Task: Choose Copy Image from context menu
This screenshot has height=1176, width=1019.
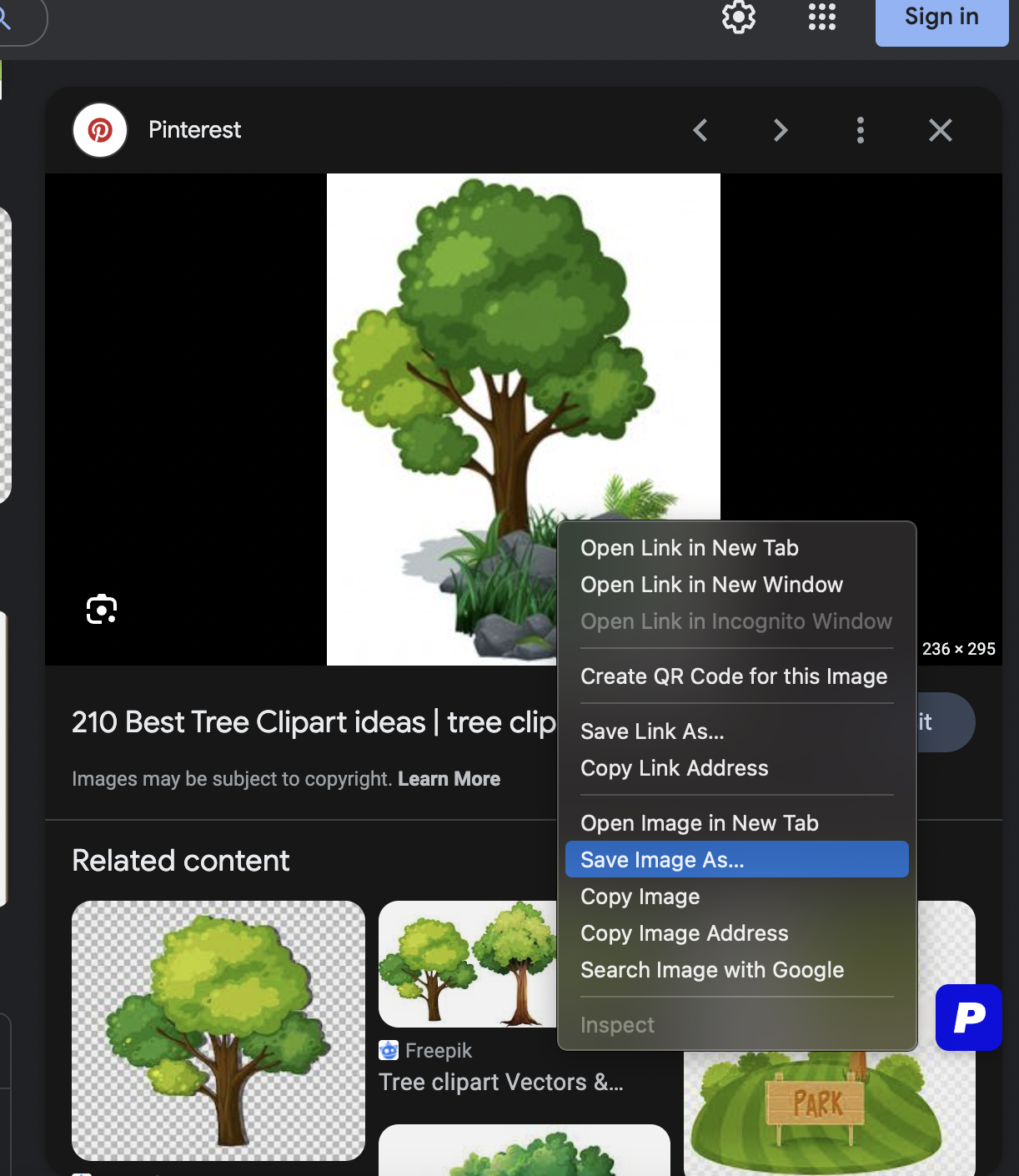Action: (x=640, y=897)
